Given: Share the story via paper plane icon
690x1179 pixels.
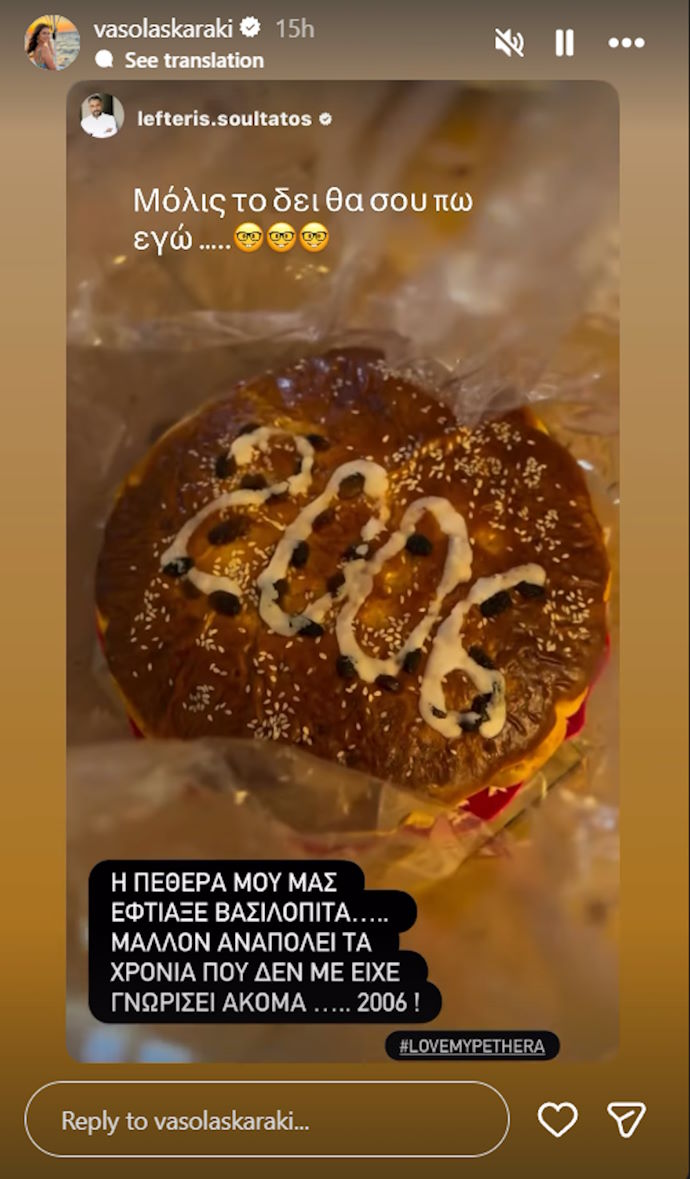Looking at the screenshot, I should click(x=627, y=1120).
